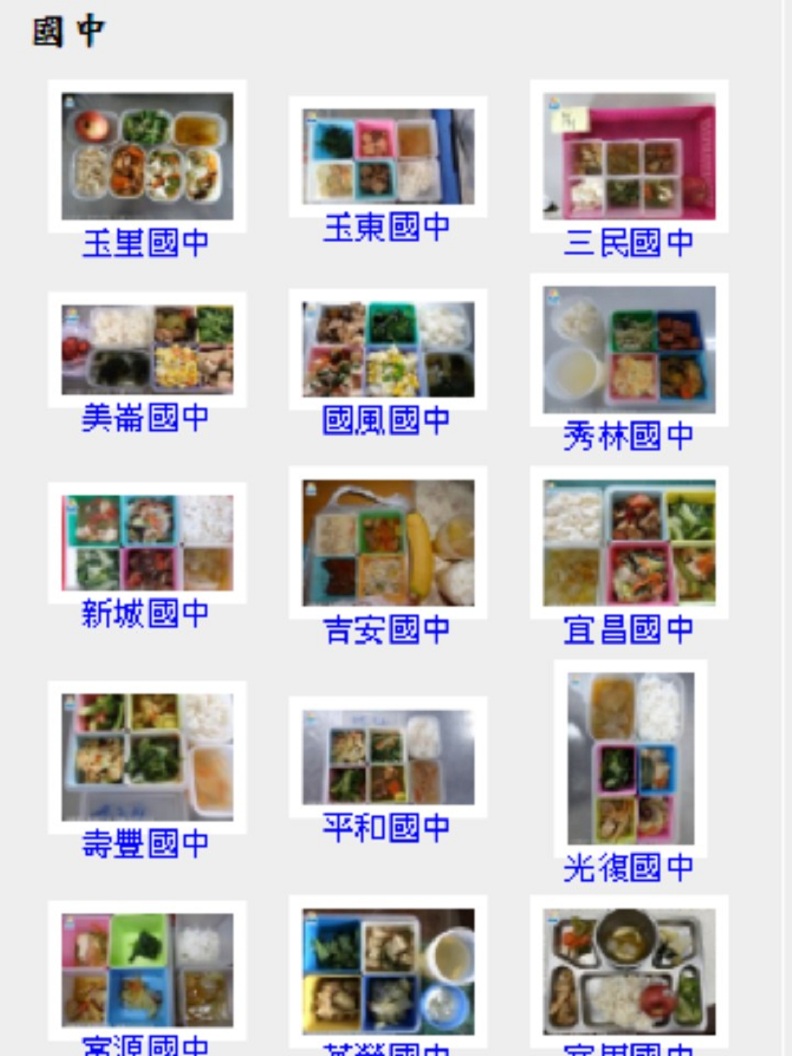This screenshot has height=1056, width=792.
Task: View the 三民國中 lunch photo
Action: [x=629, y=156]
